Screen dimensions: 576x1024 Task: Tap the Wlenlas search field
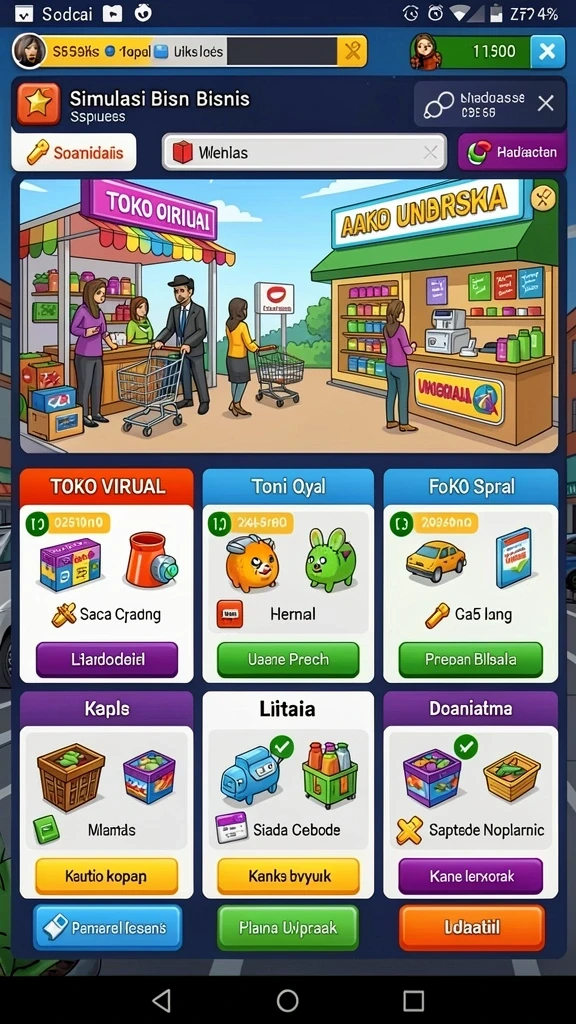304,153
